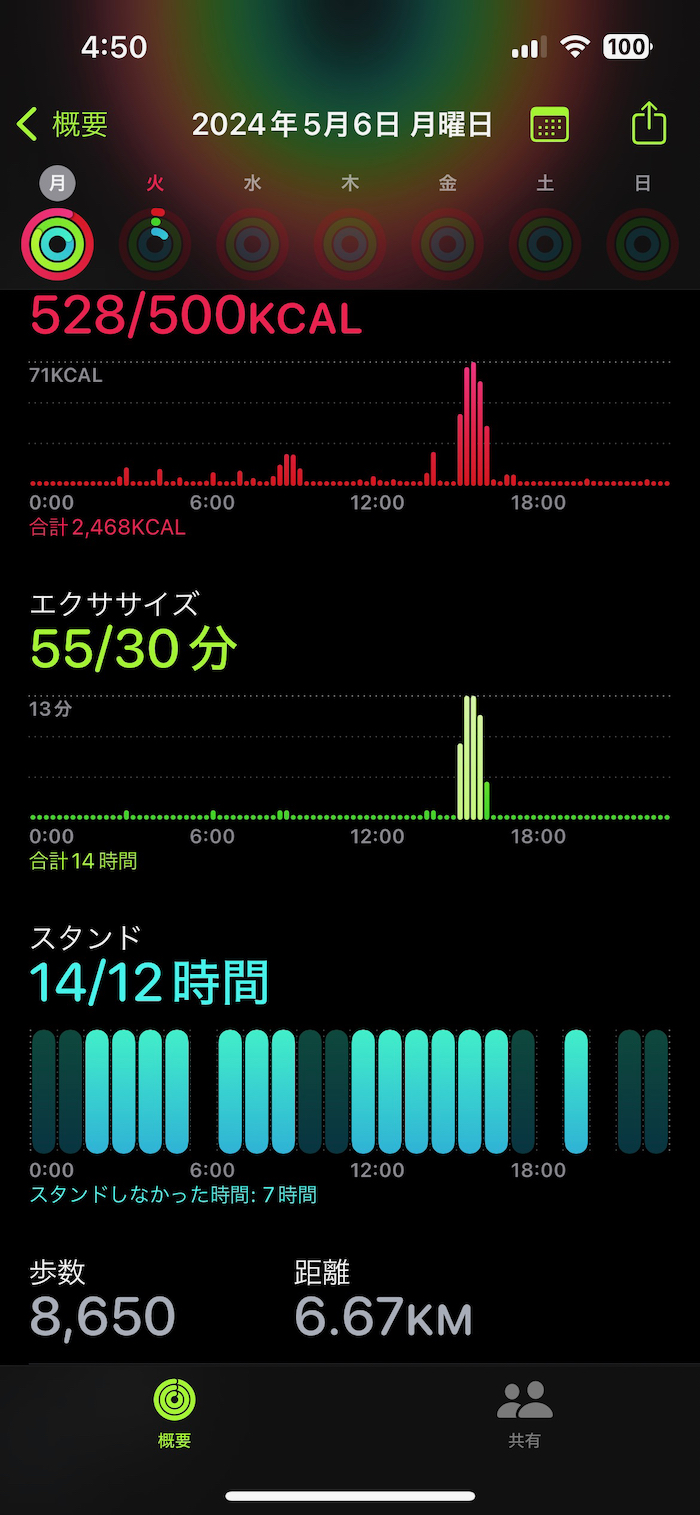Viewport: 700px width, 1515px height.
Task: Select Sunday (日) activity ring
Action: [x=642, y=243]
